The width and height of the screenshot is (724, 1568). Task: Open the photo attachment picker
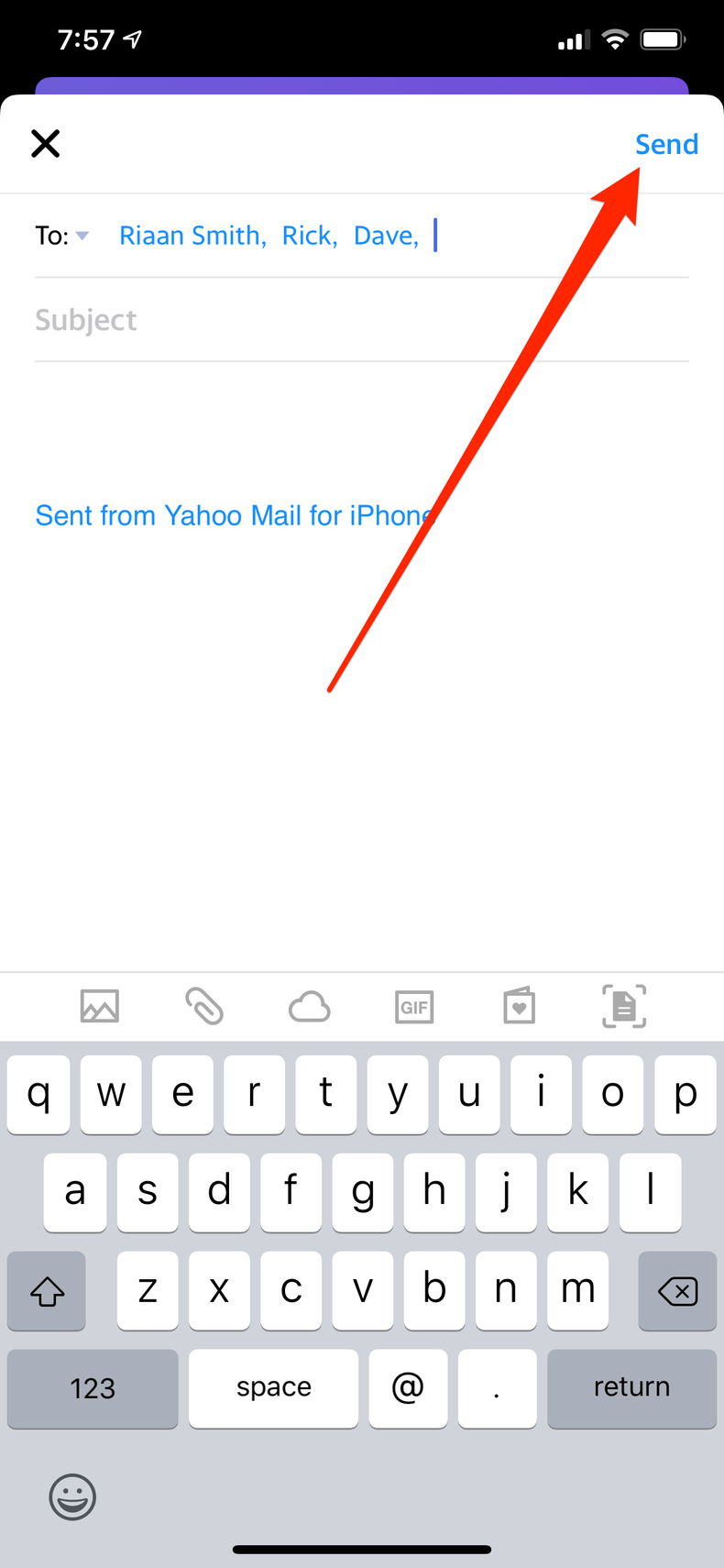pyautogui.click(x=99, y=1006)
